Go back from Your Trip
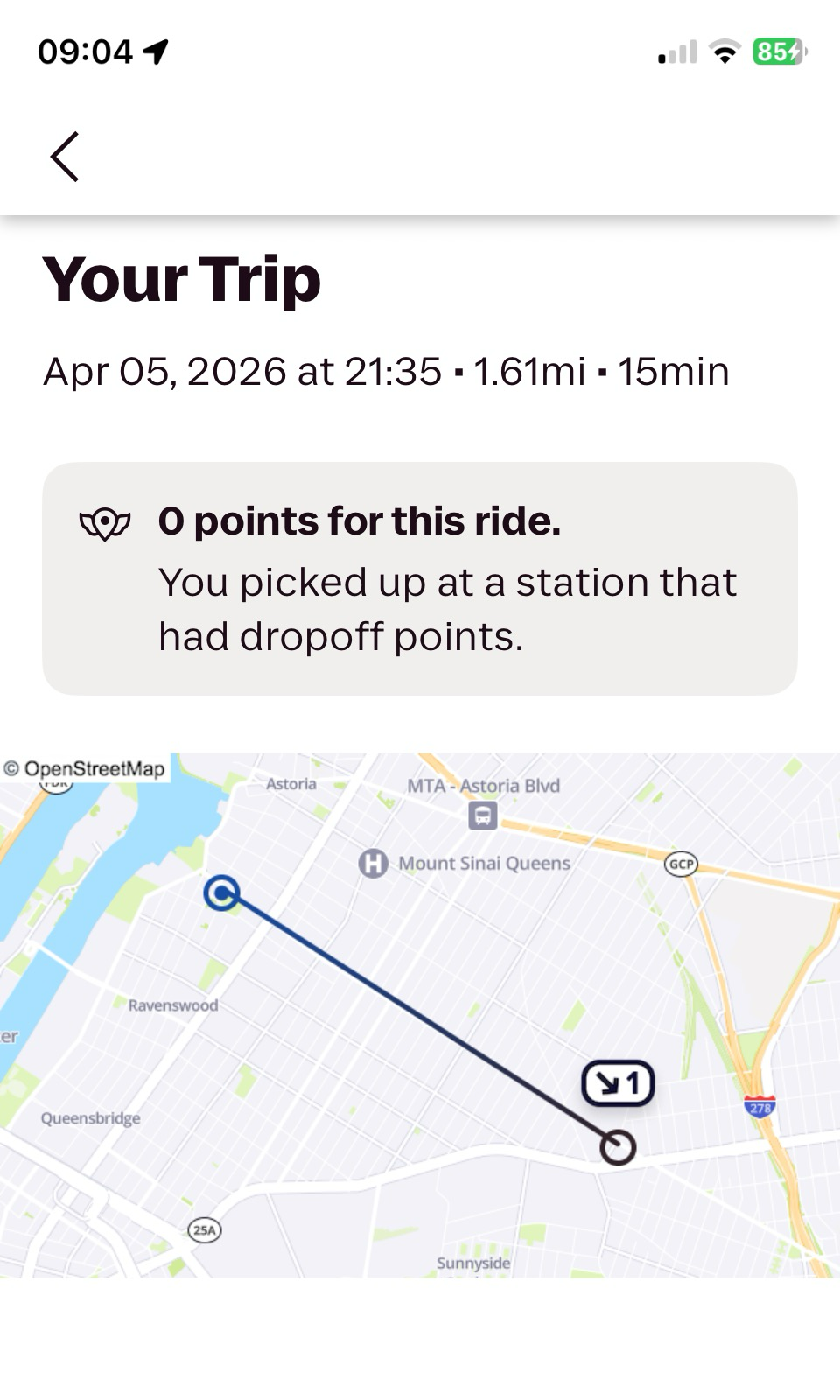The image size is (840, 1400). 65,157
